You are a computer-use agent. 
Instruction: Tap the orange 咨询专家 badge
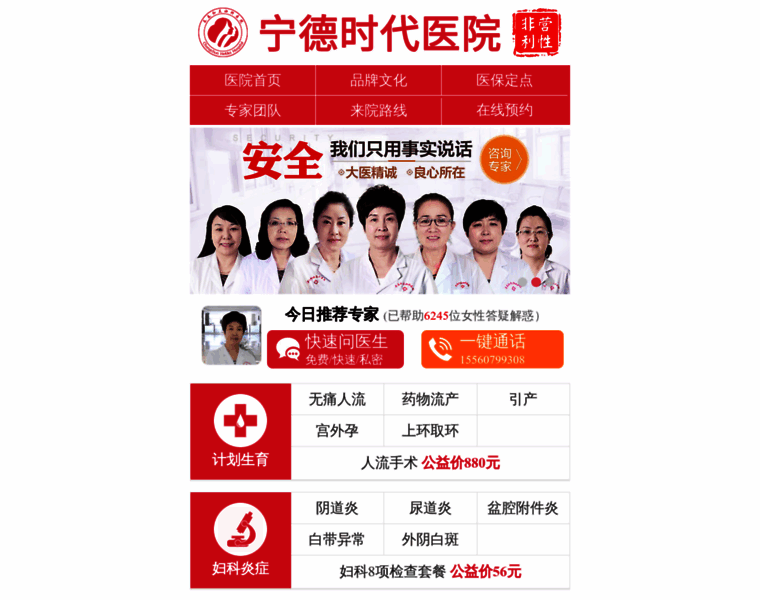(503, 160)
